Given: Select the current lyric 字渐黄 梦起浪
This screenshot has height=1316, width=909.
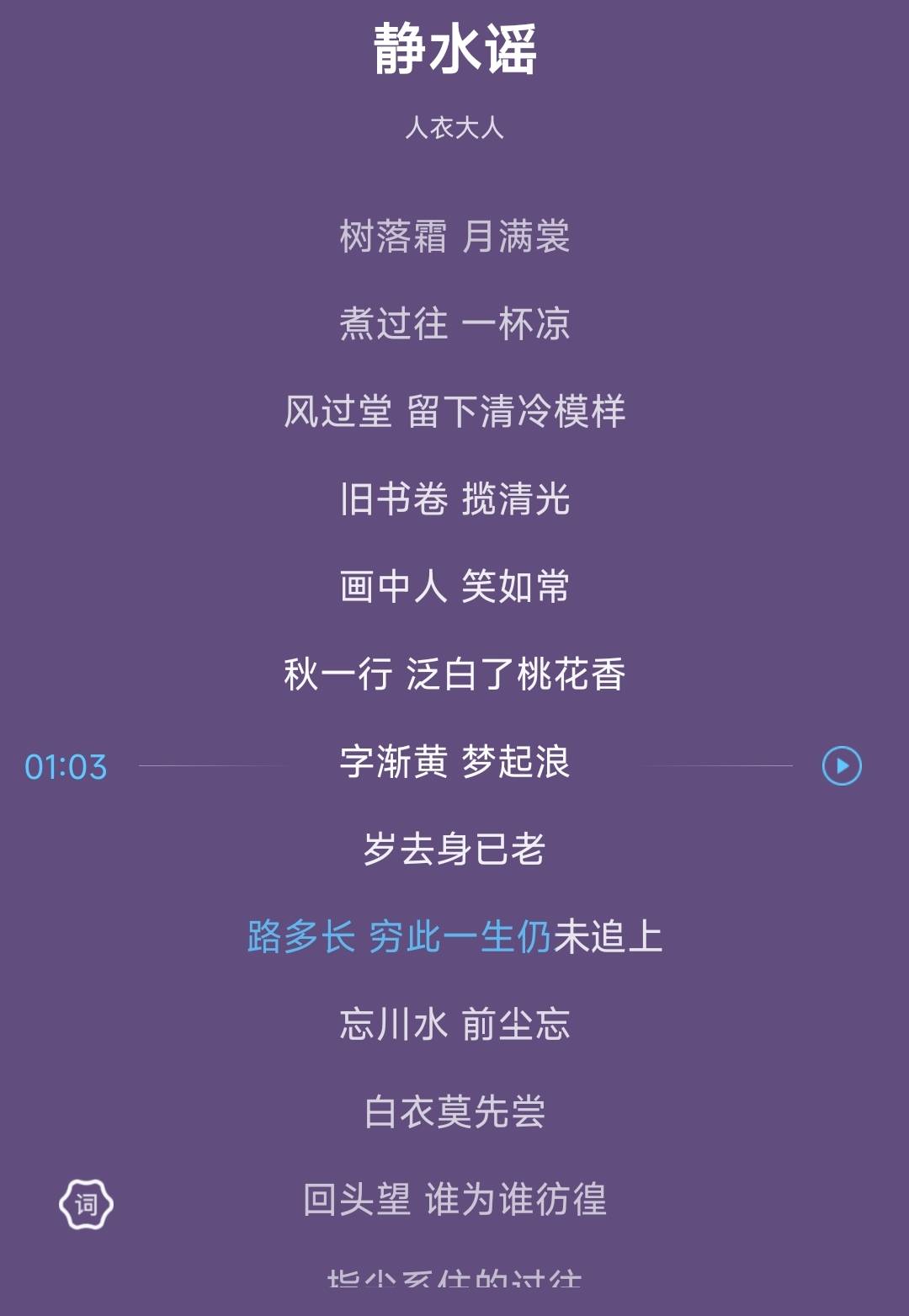Looking at the screenshot, I should point(454,765).
